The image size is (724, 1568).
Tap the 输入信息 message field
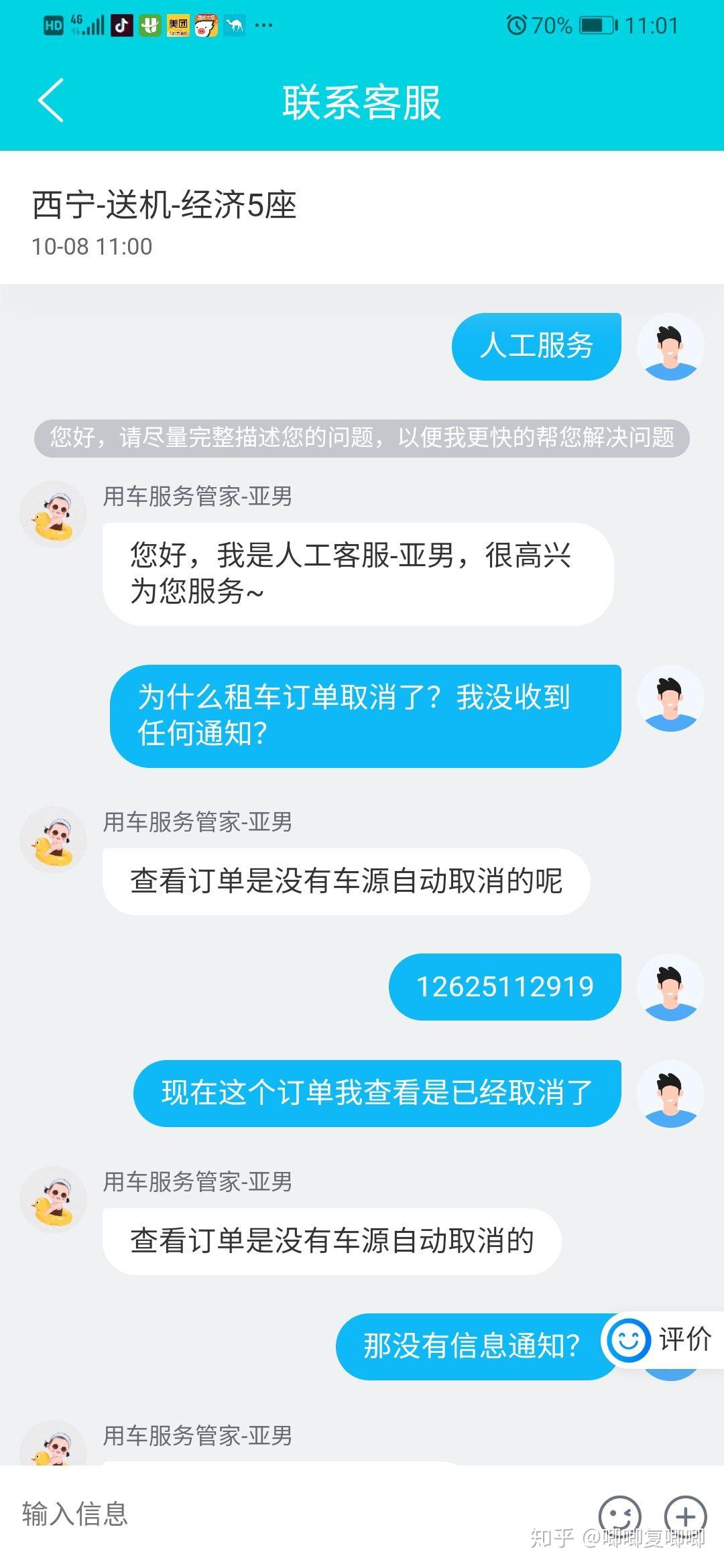[x=295, y=1514]
